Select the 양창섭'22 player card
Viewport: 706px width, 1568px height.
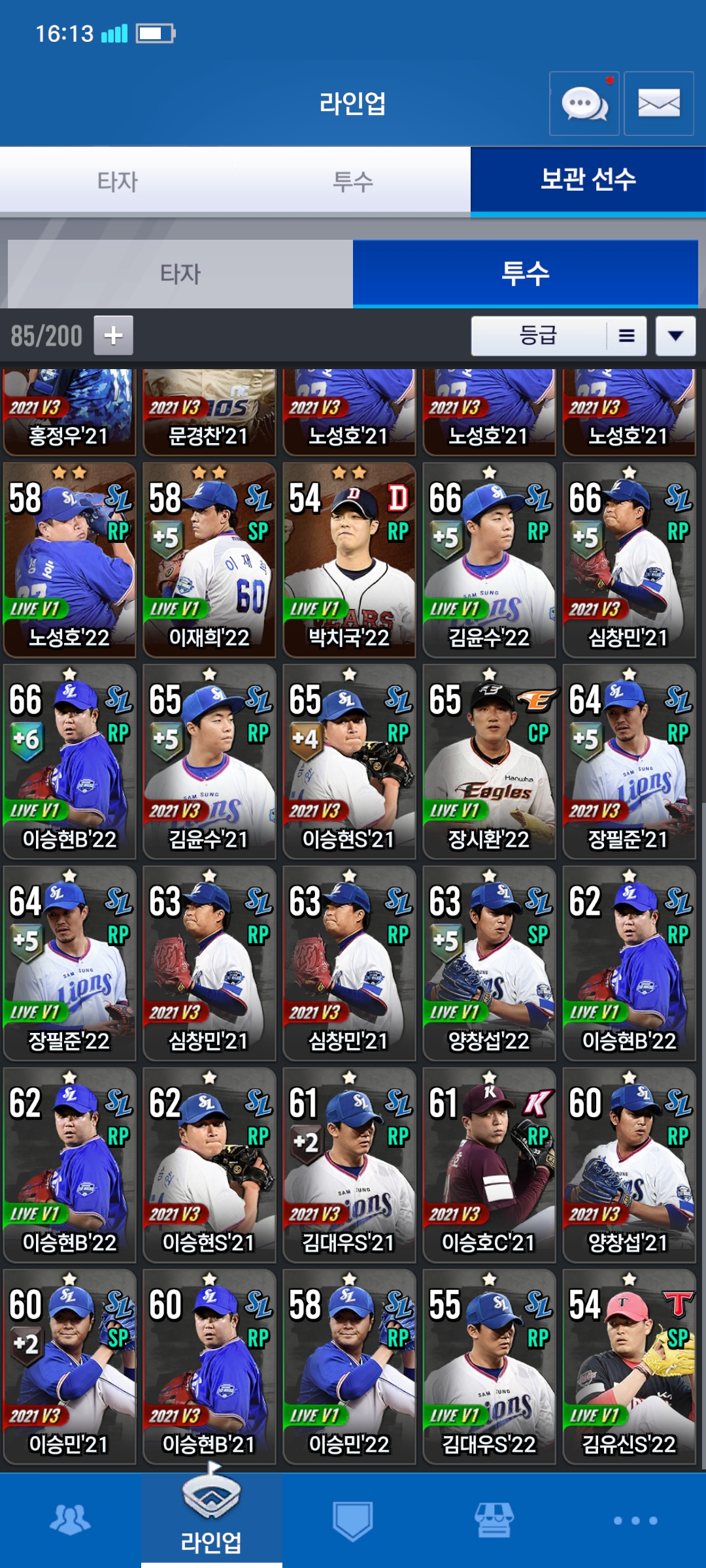tap(489, 964)
